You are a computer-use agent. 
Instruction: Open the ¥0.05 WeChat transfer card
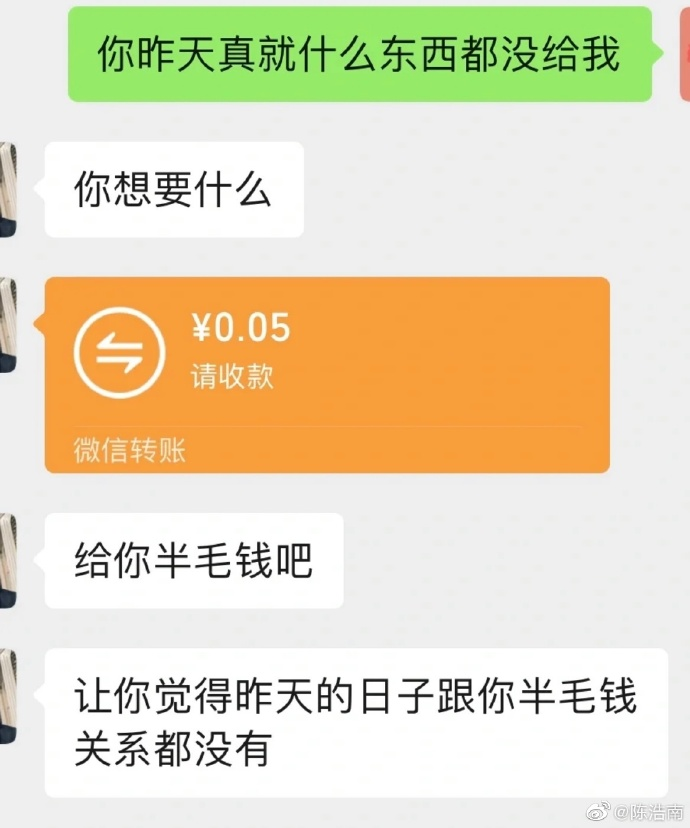point(327,374)
